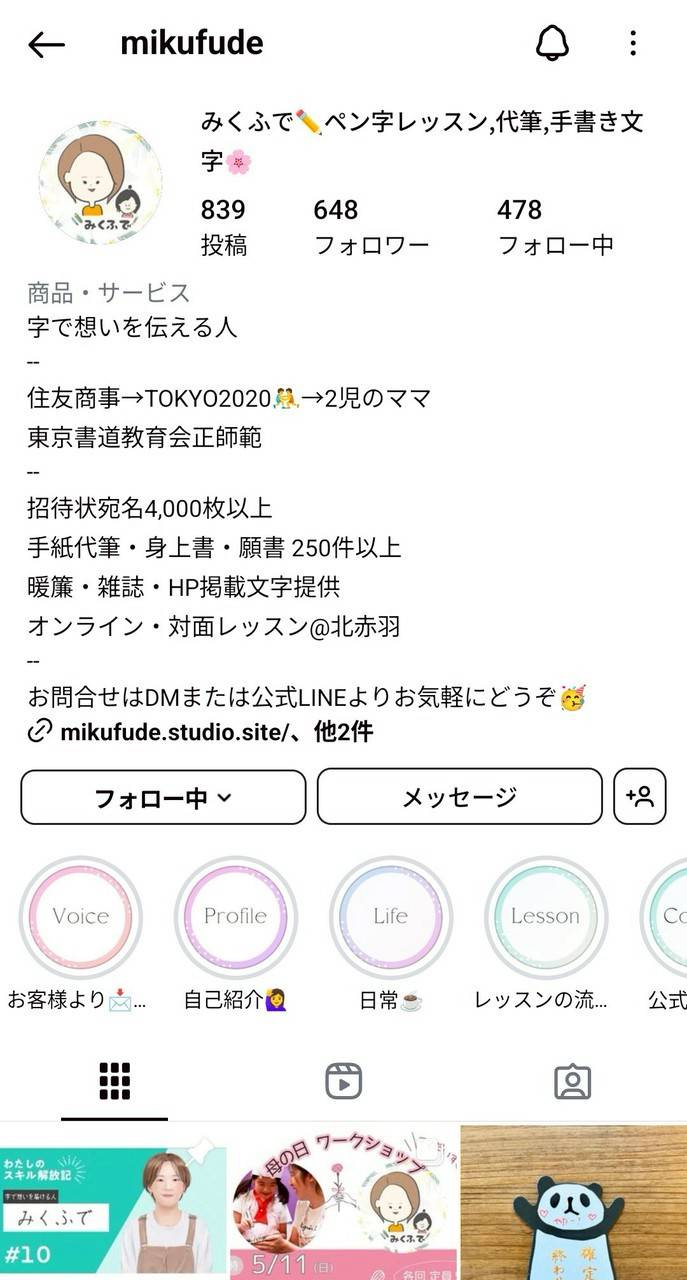Image resolution: width=687 pixels, height=1280 pixels.
Task: Go back using the arrow icon
Action: [x=46, y=44]
